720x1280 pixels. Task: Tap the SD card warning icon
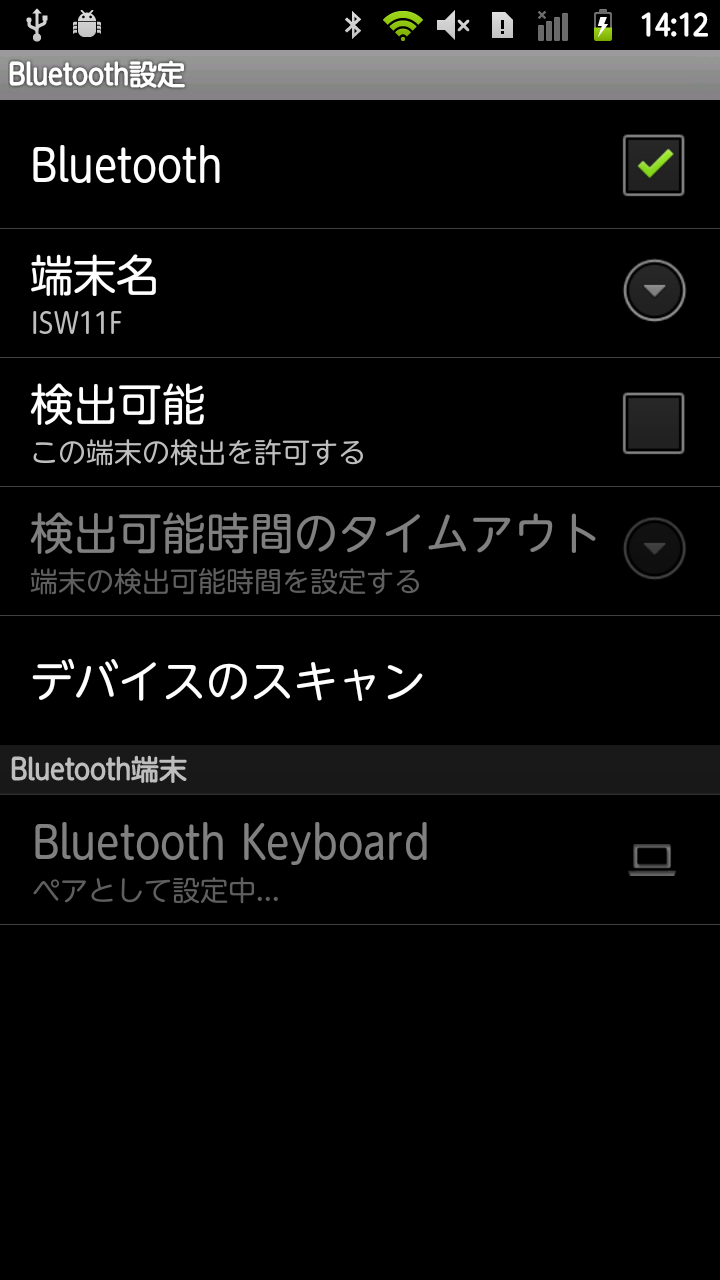[503, 25]
